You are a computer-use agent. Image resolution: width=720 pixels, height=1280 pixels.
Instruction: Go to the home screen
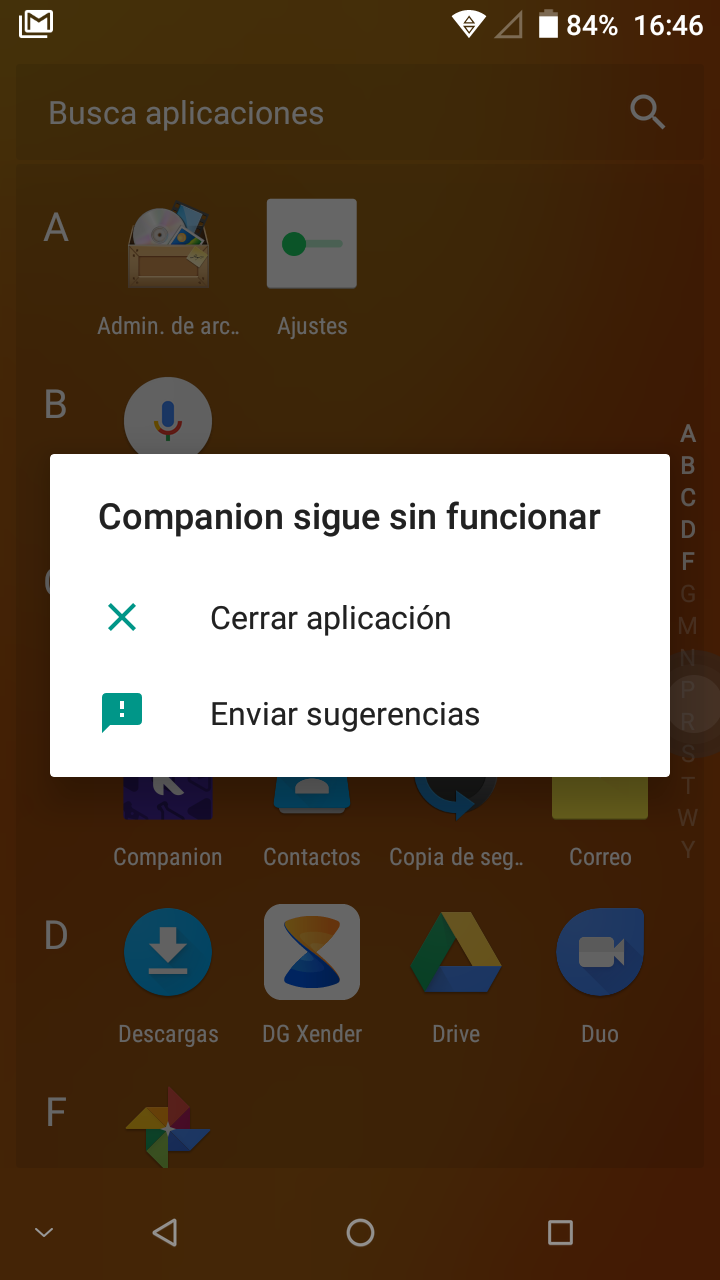[x=360, y=1232]
